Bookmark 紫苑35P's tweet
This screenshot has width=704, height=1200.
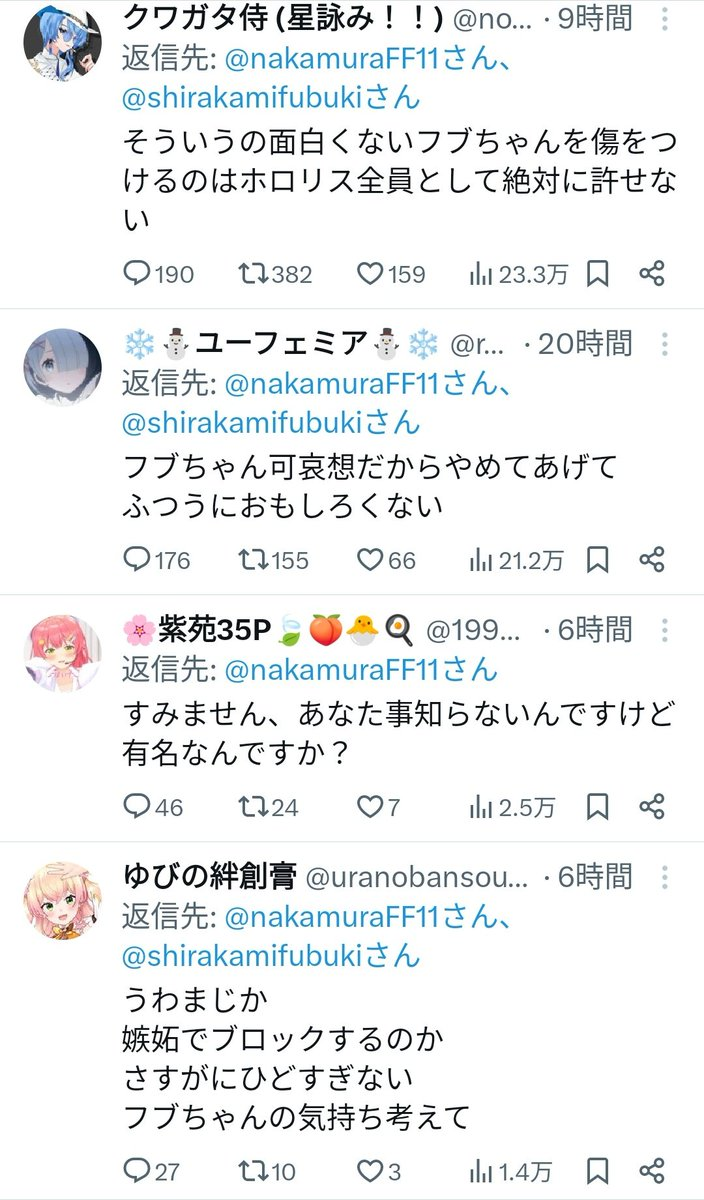click(597, 806)
